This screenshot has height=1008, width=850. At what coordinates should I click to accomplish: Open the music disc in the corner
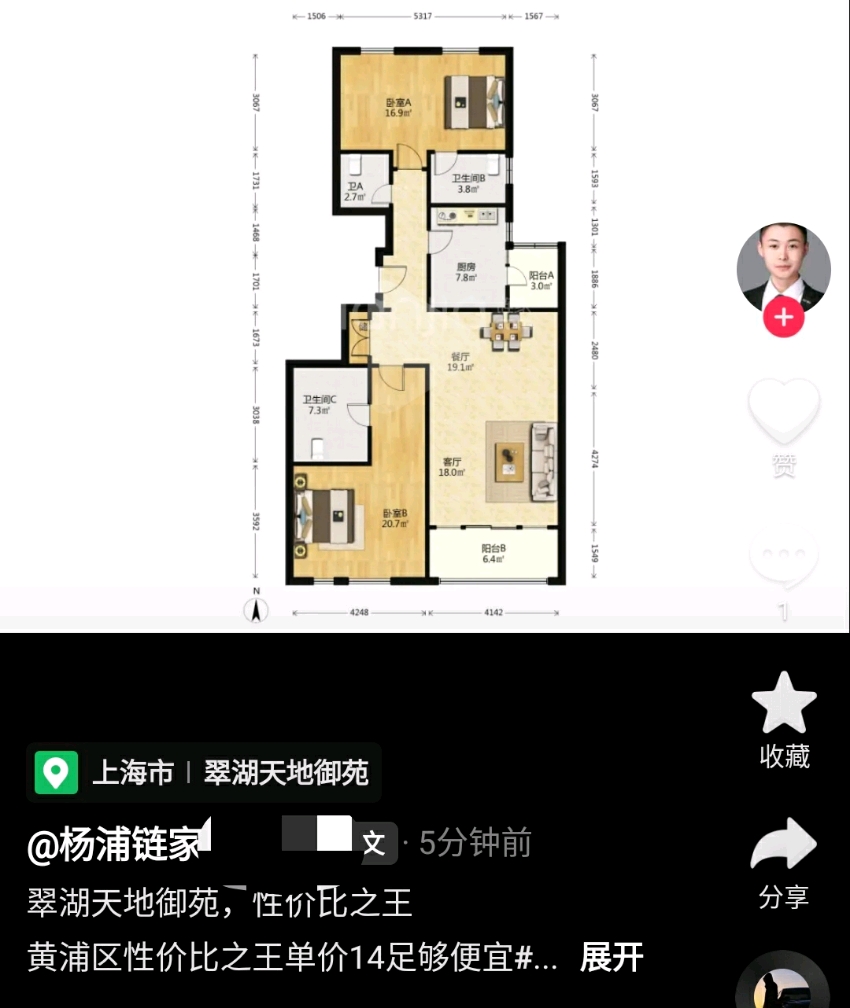783,985
